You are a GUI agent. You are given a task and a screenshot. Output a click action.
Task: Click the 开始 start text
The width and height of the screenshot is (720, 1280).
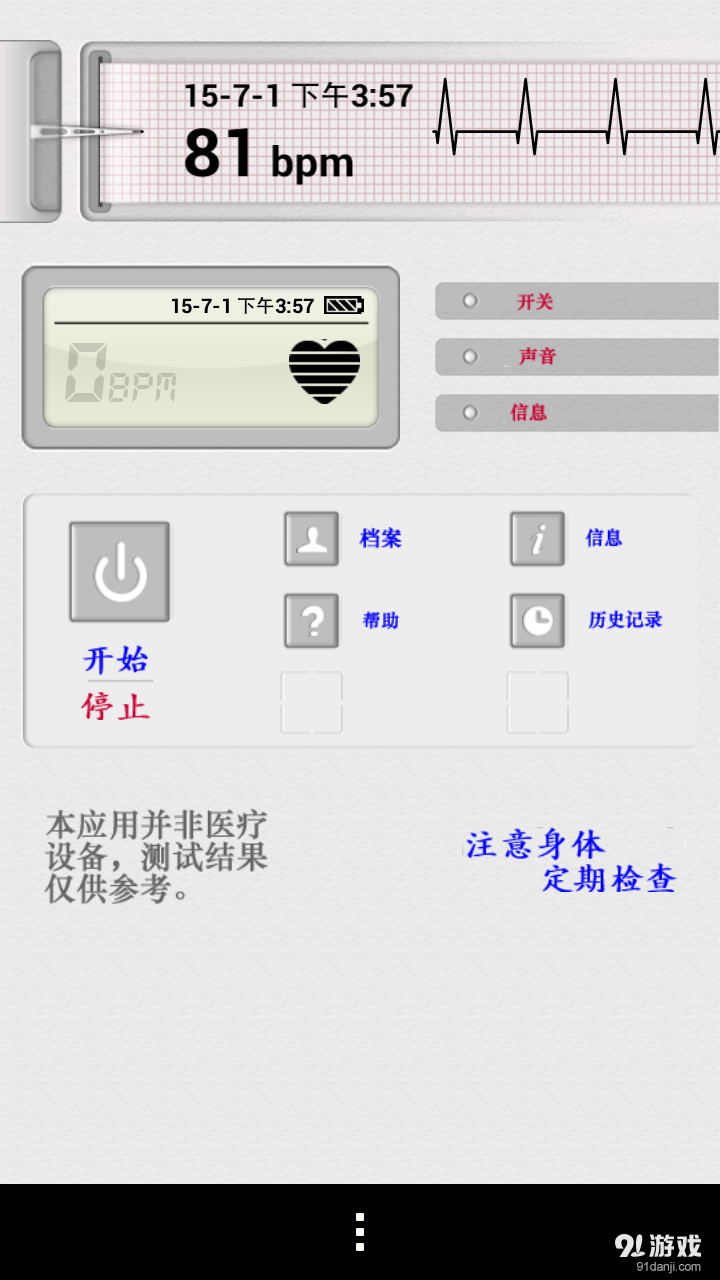(117, 660)
